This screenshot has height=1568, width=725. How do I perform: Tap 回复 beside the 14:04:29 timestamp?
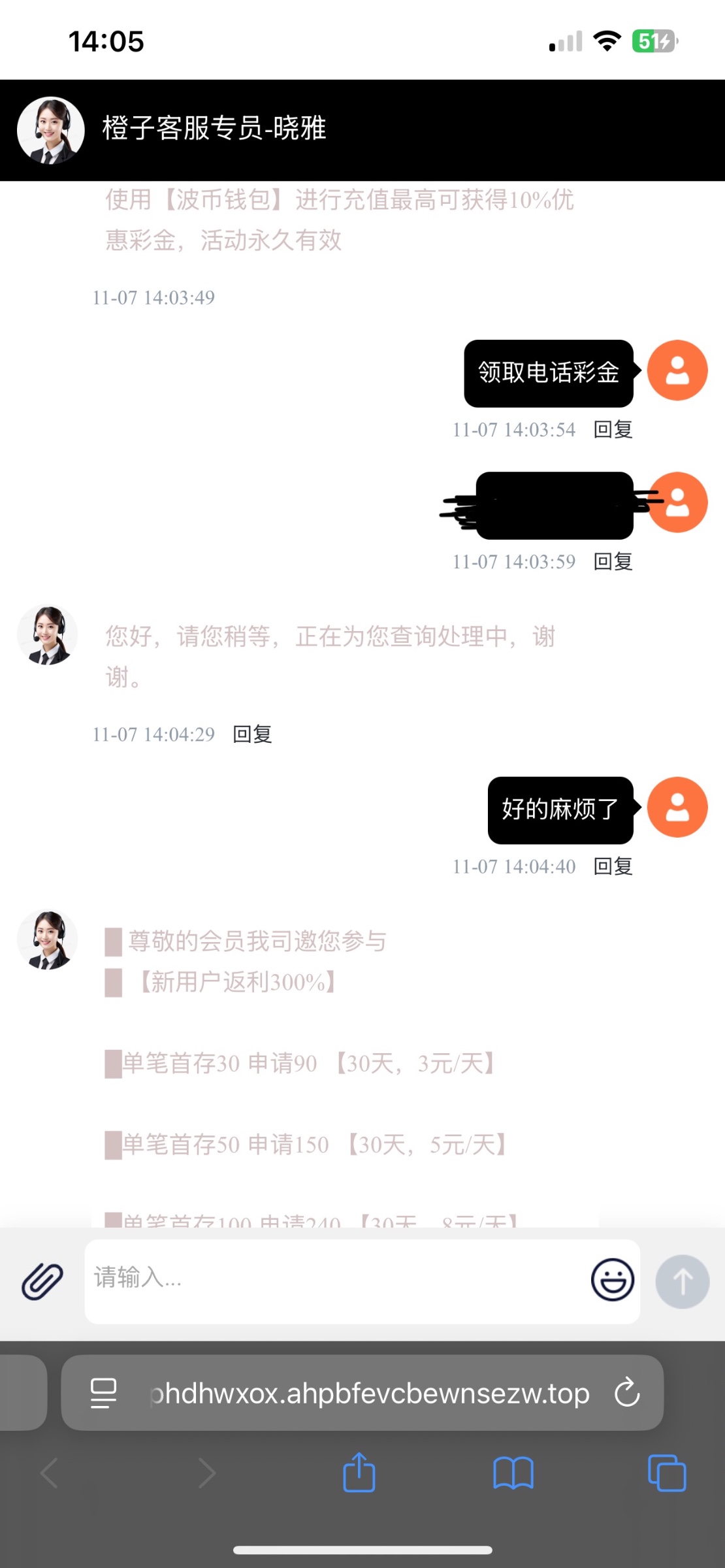252,734
